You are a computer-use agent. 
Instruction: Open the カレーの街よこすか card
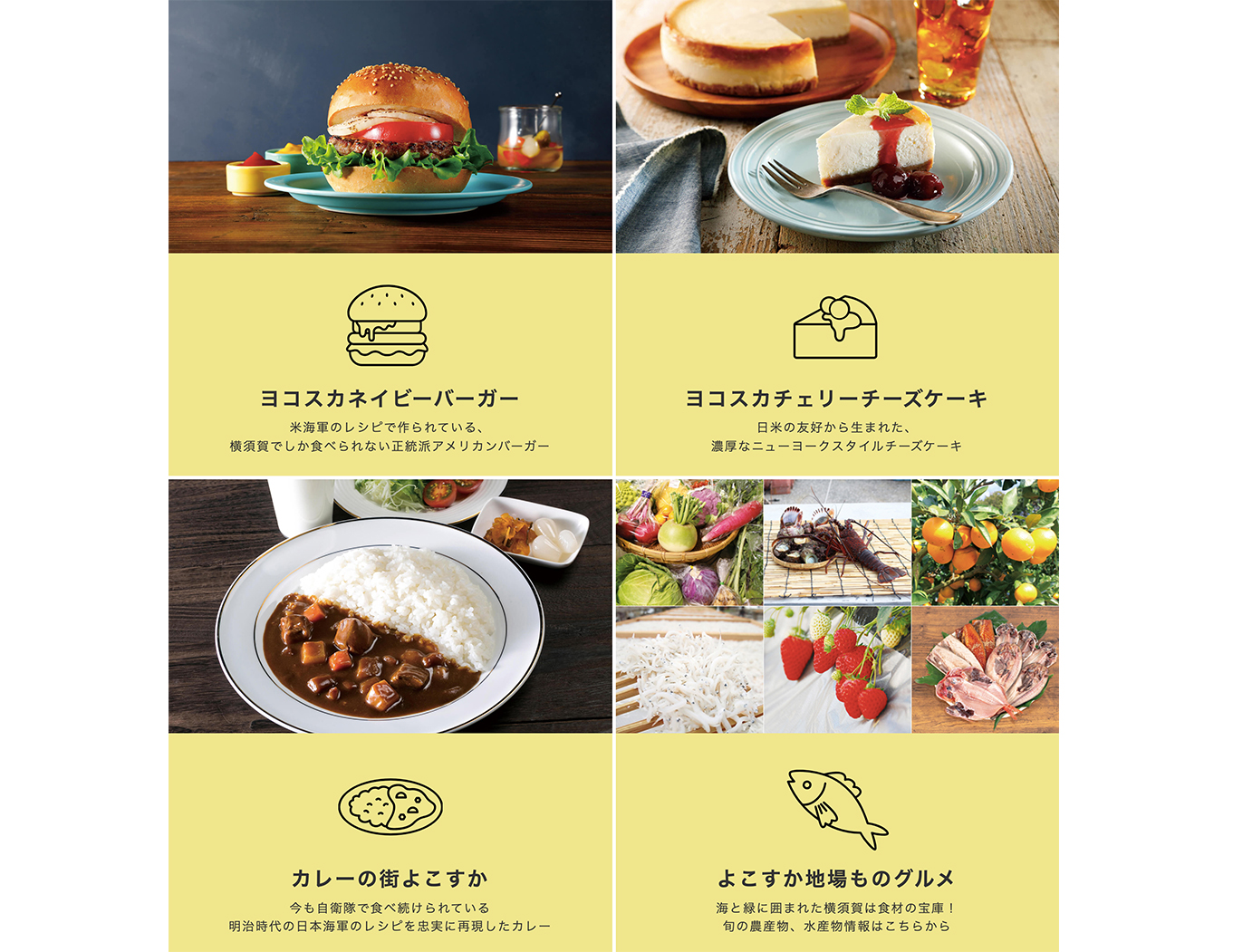point(390,878)
